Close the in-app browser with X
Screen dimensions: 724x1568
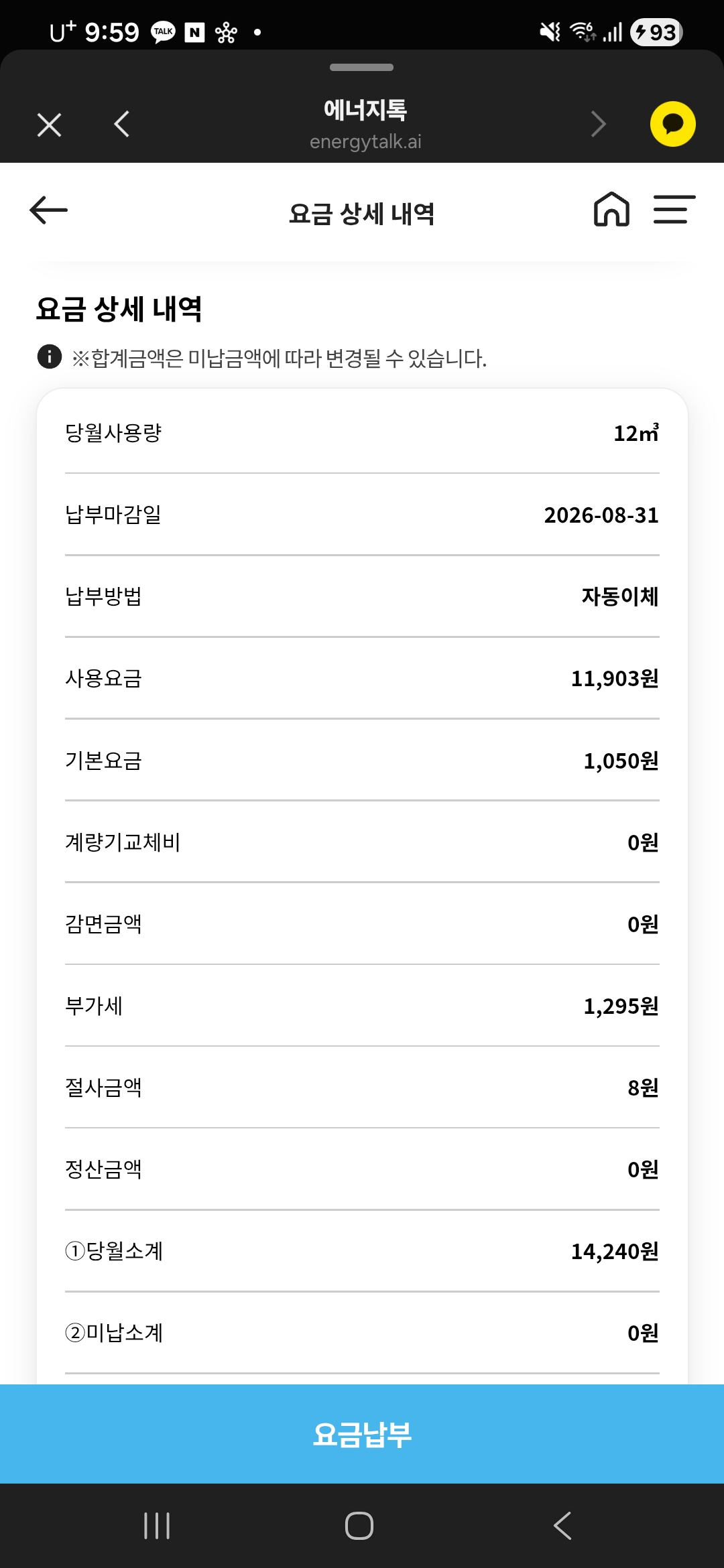49,125
